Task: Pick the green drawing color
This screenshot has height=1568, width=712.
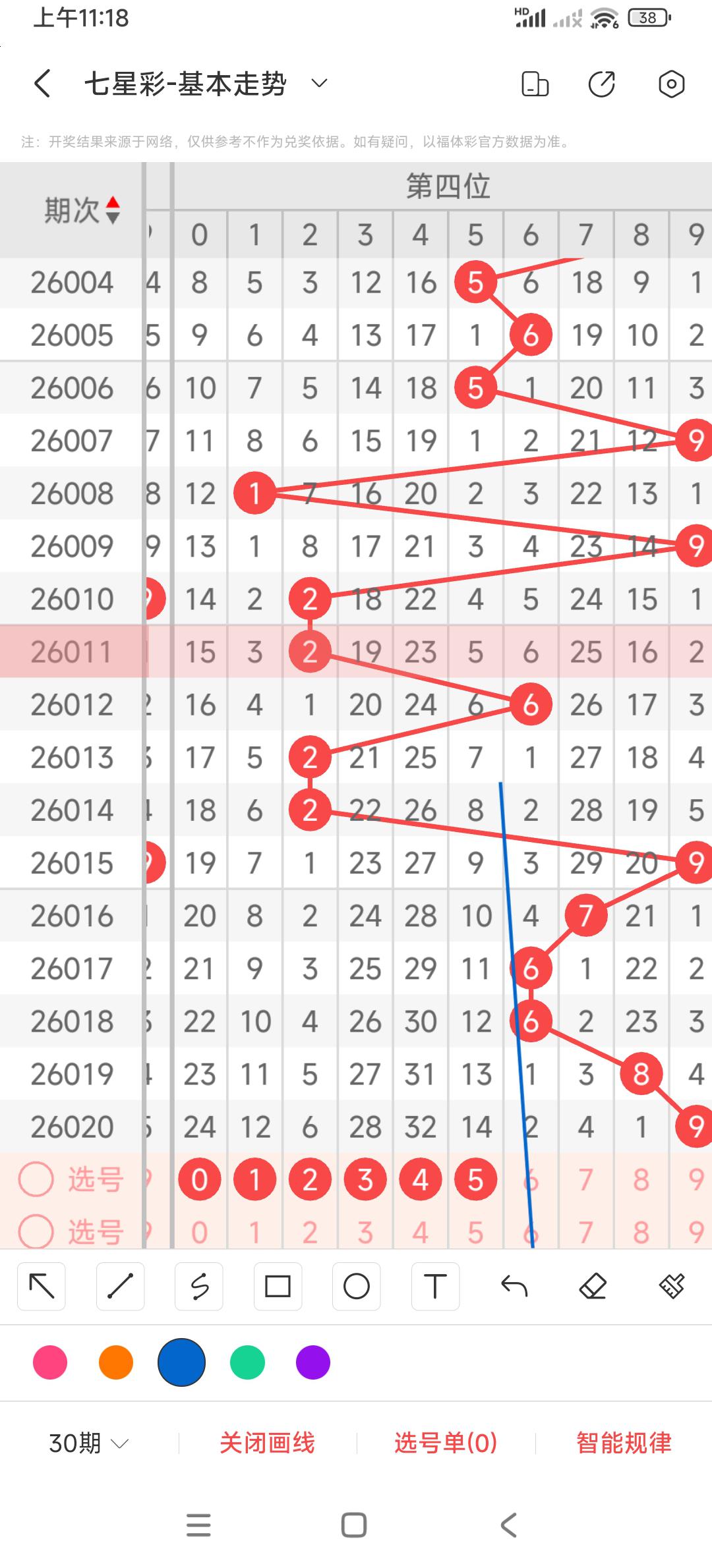Action: (247, 1362)
